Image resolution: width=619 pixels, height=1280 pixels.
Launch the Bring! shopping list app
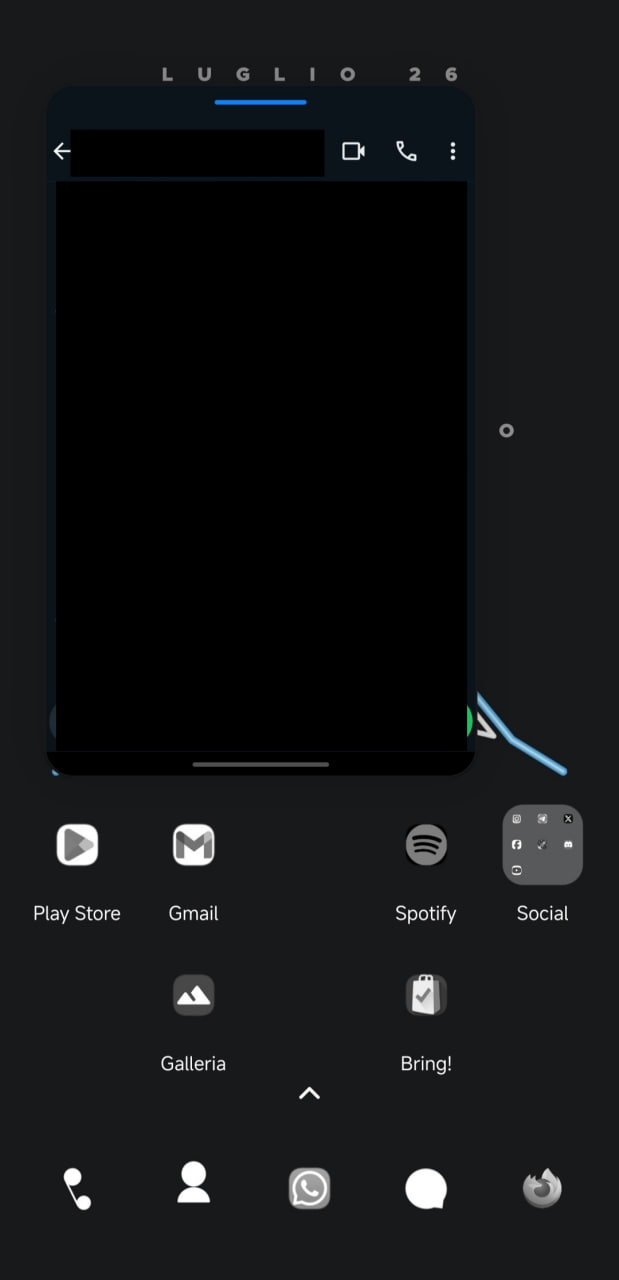pos(426,995)
